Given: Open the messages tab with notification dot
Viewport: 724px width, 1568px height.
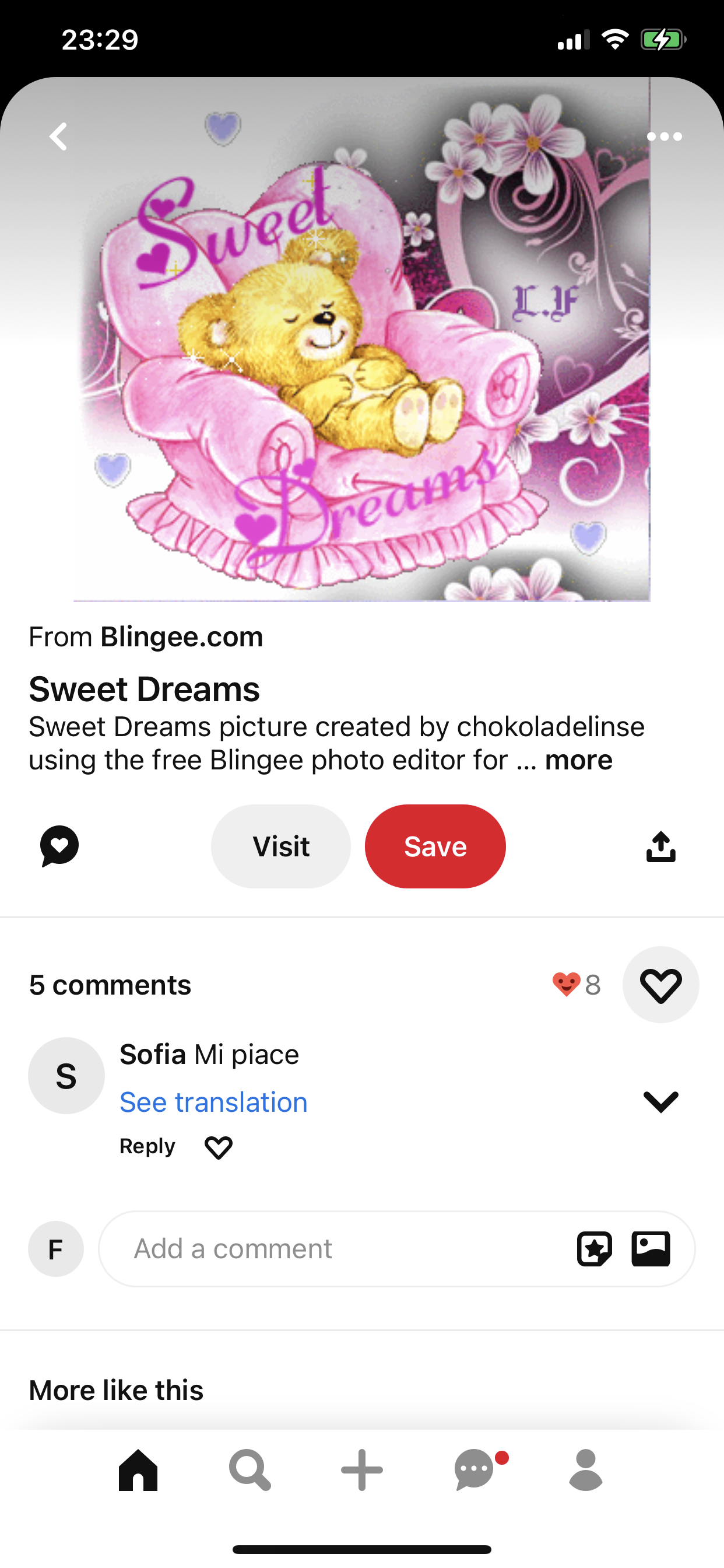Looking at the screenshot, I should coord(475,1469).
